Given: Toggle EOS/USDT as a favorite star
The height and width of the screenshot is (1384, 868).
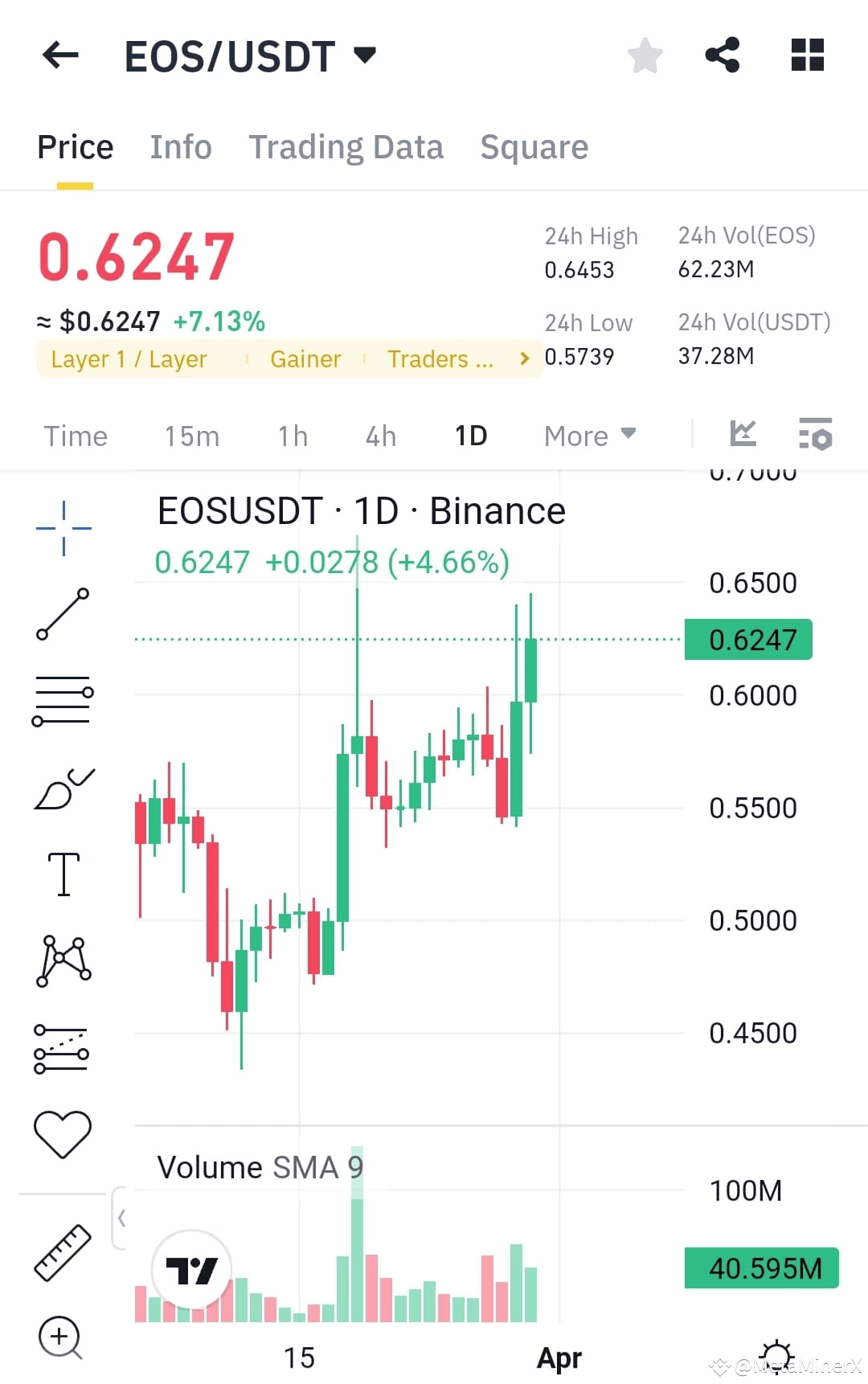Looking at the screenshot, I should point(645,55).
